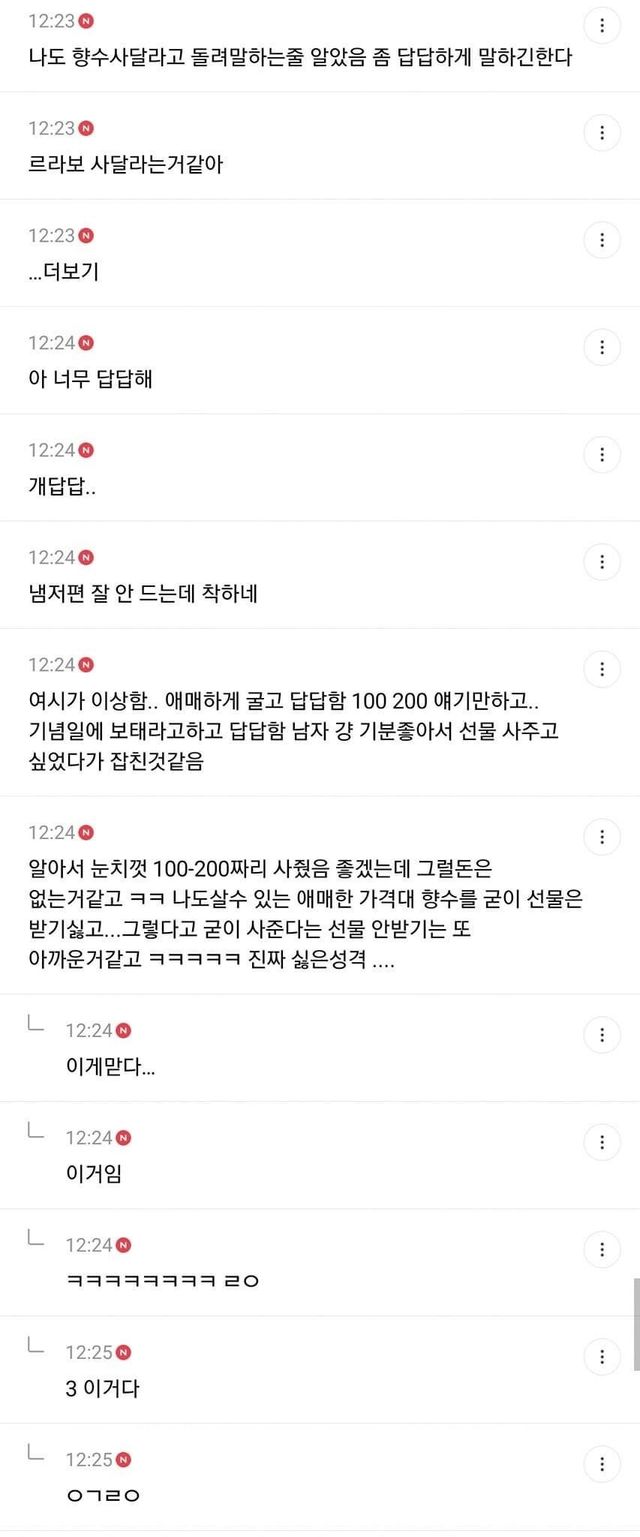
Task: Open the options for the '3 이거다' reply
Action: [602, 1357]
